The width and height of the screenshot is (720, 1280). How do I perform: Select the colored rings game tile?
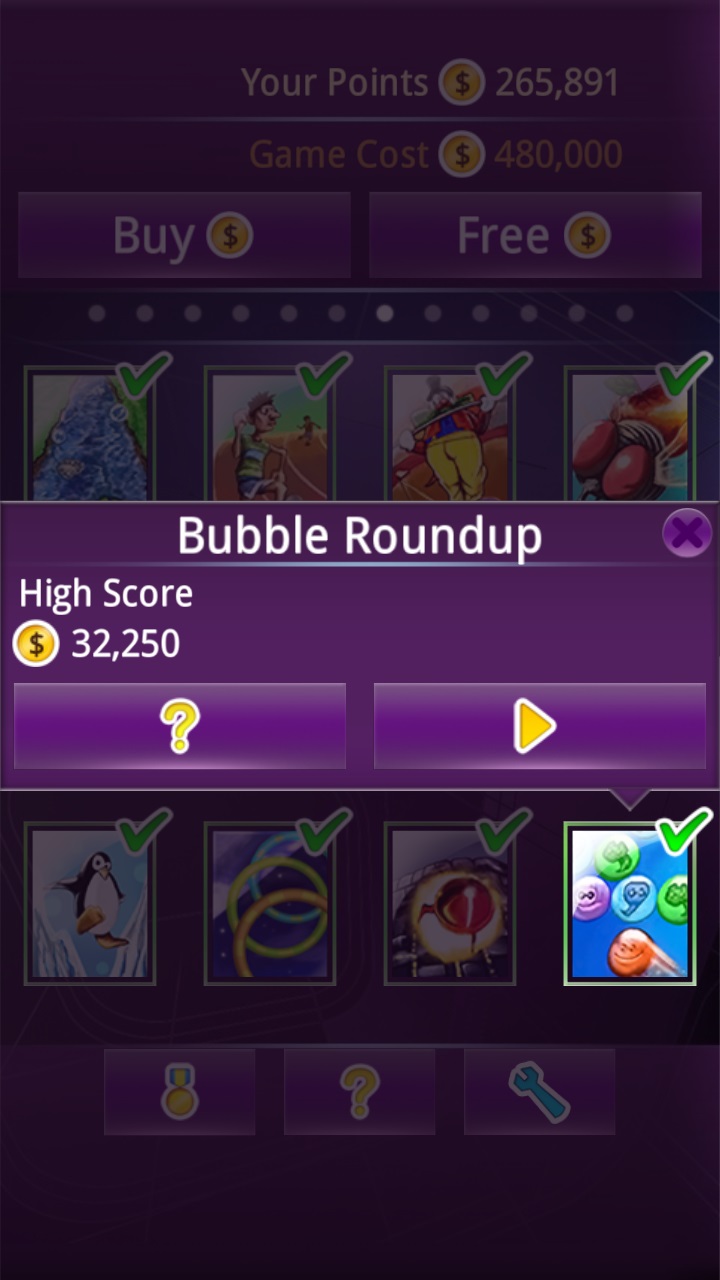pos(270,904)
